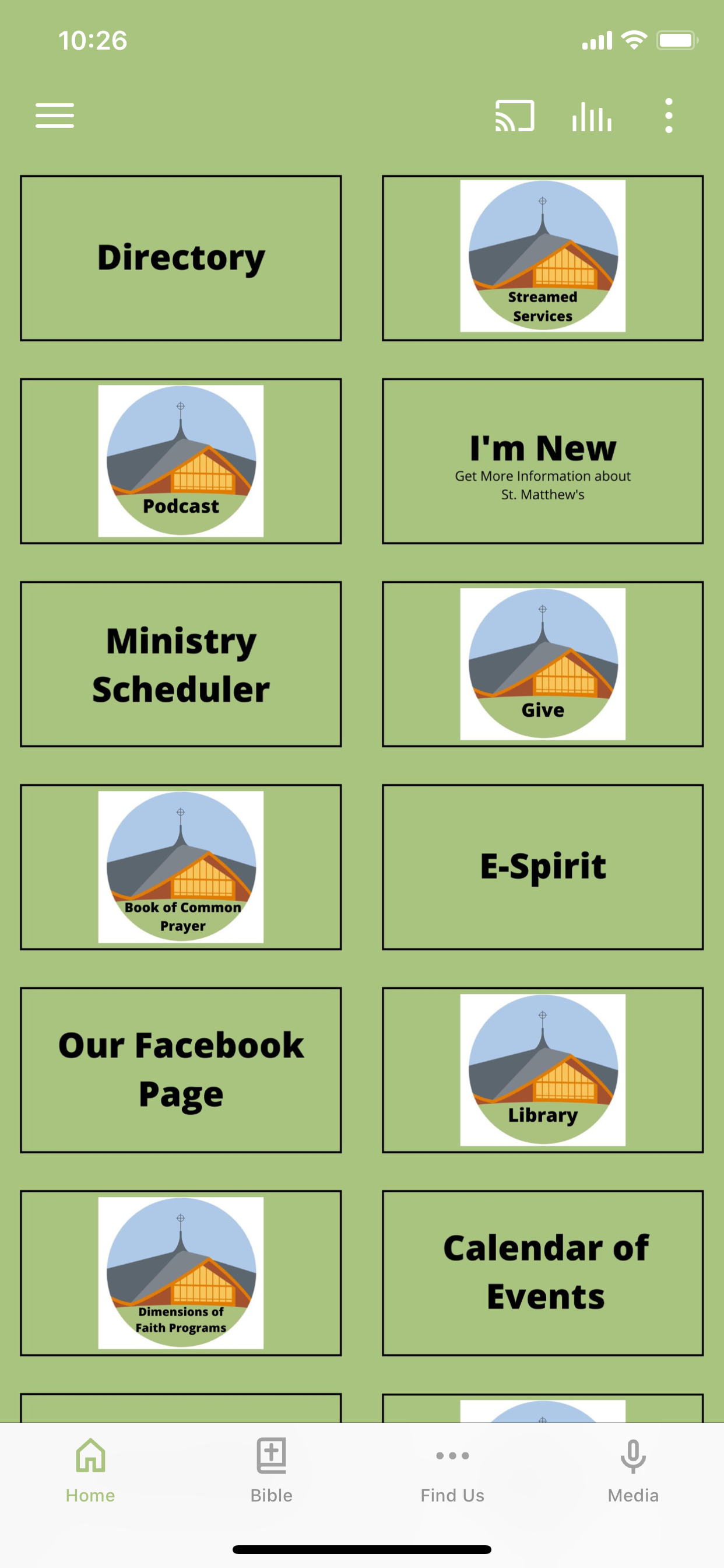This screenshot has width=724, height=1568.
Task: Open the Cast to device icon
Action: point(515,116)
